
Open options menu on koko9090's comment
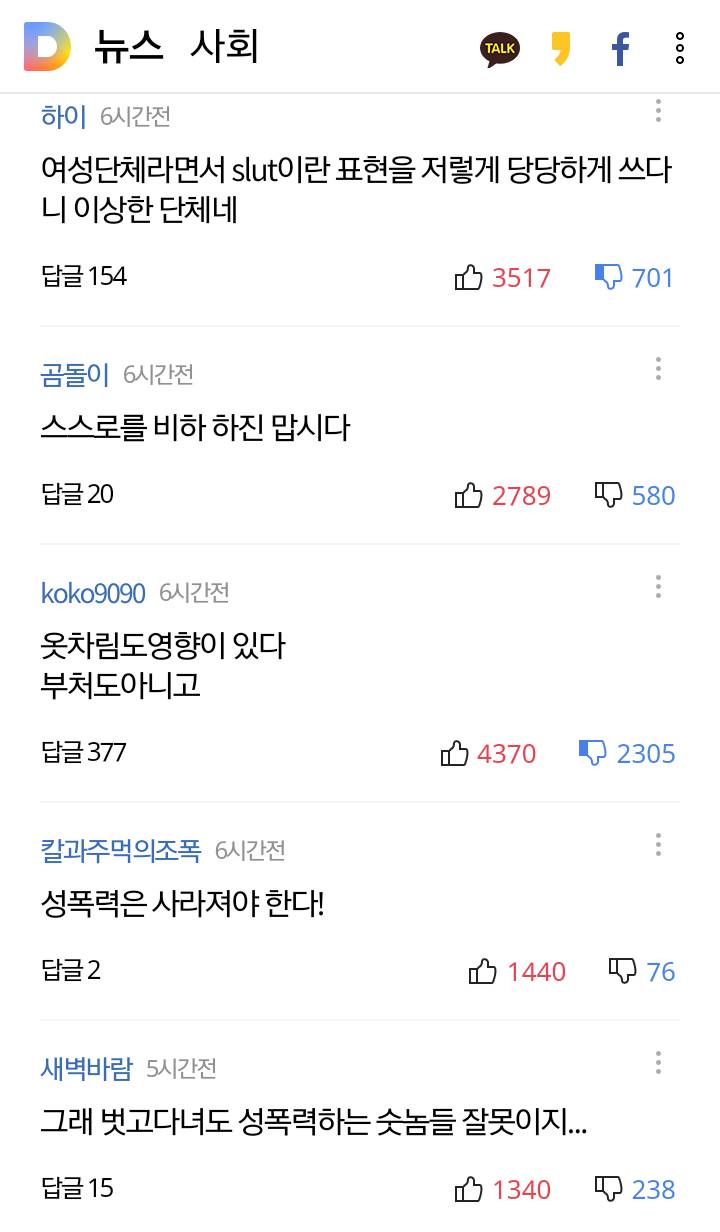click(x=658, y=588)
